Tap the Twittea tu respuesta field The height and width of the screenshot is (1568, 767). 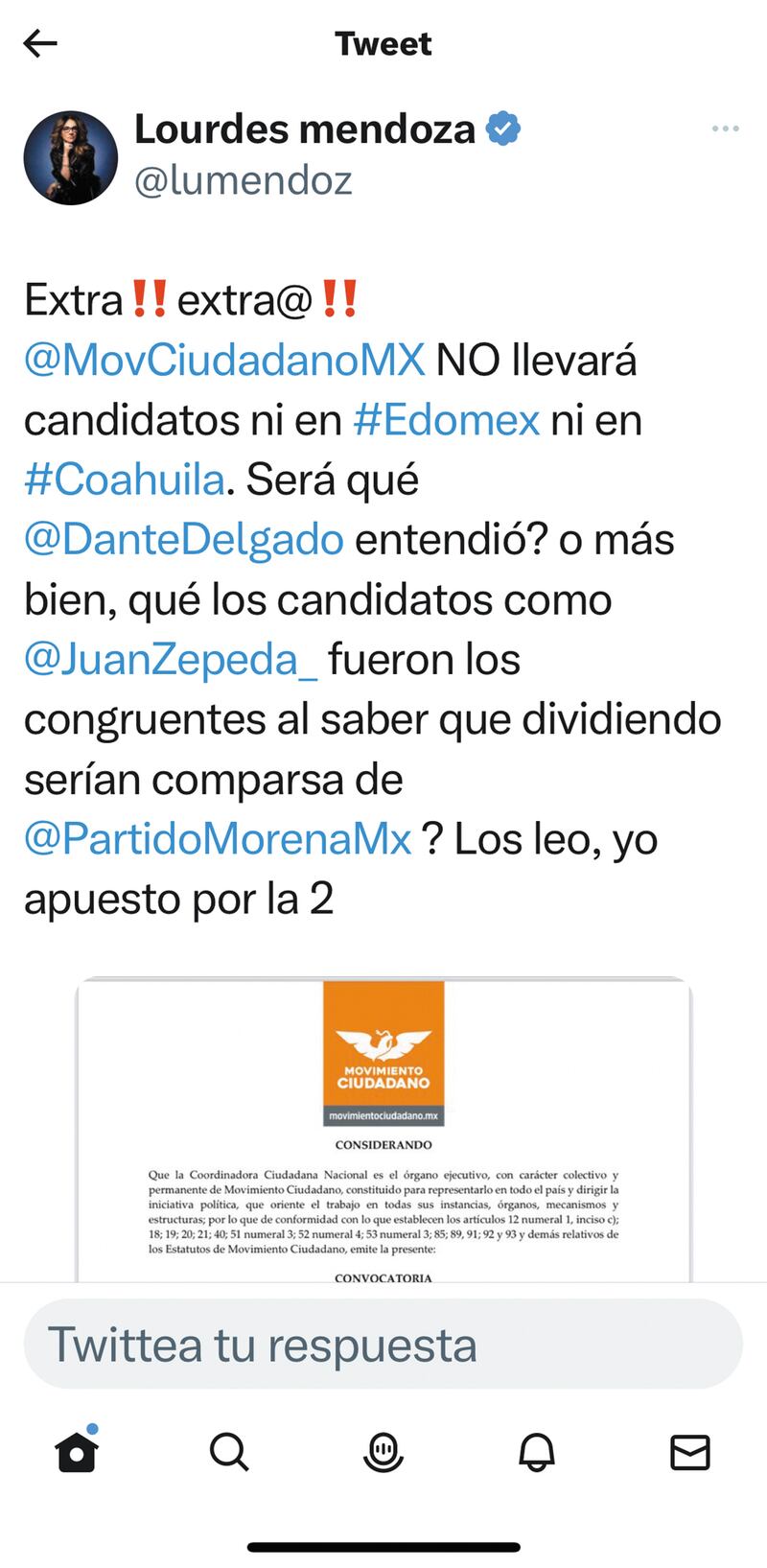(383, 1344)
